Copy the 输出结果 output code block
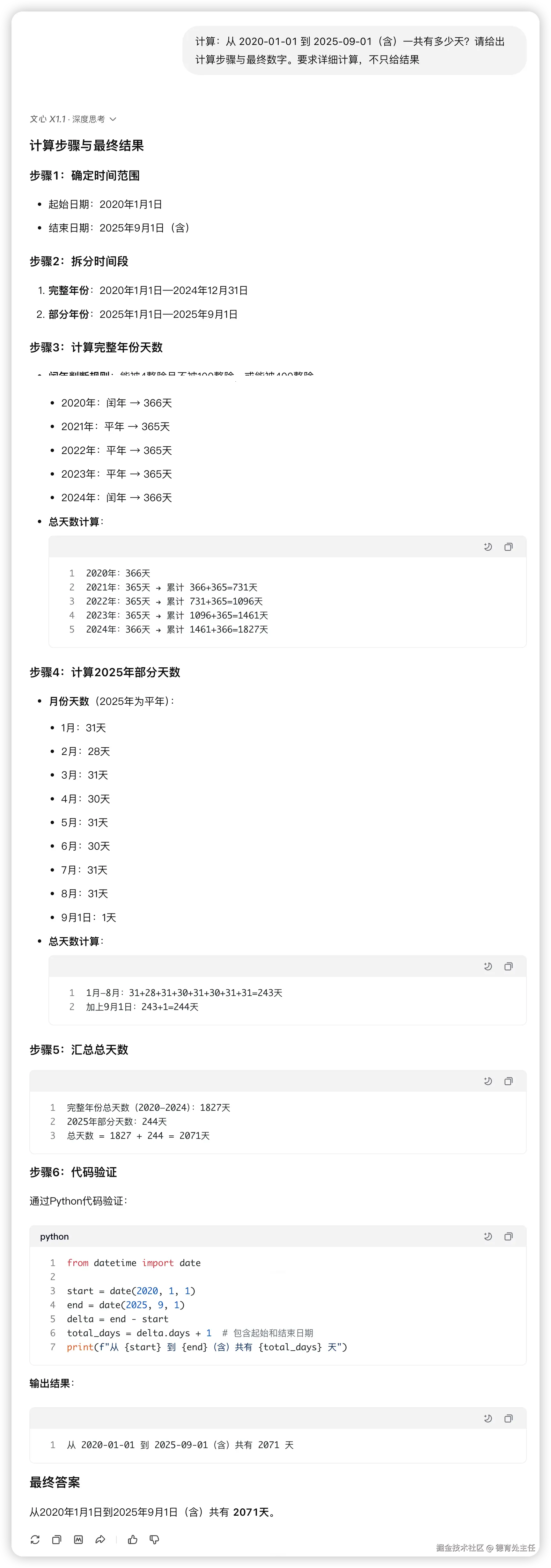 click(x=508, y=1418)
